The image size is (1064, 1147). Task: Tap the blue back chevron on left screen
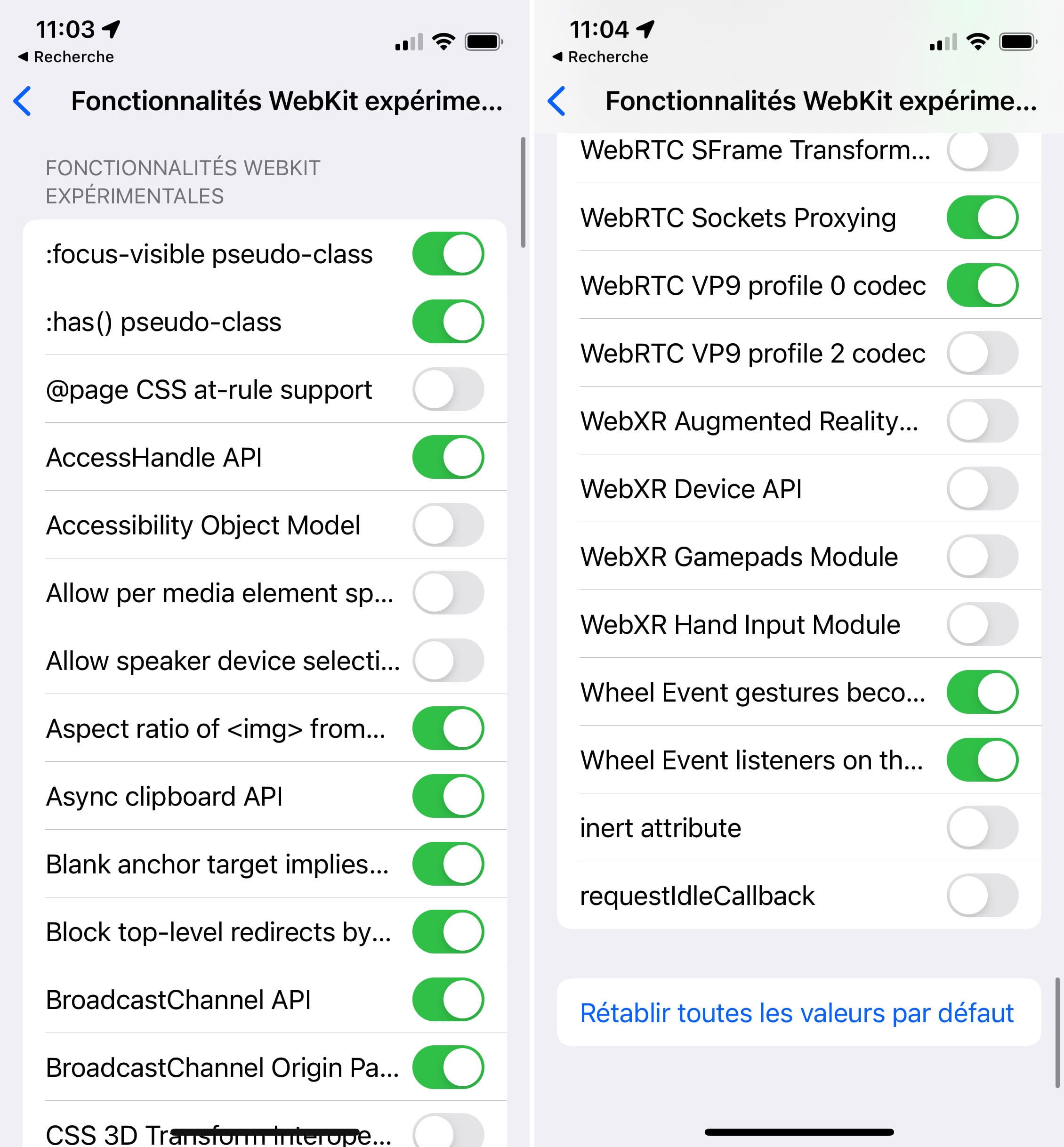click(x=21, y=101)
